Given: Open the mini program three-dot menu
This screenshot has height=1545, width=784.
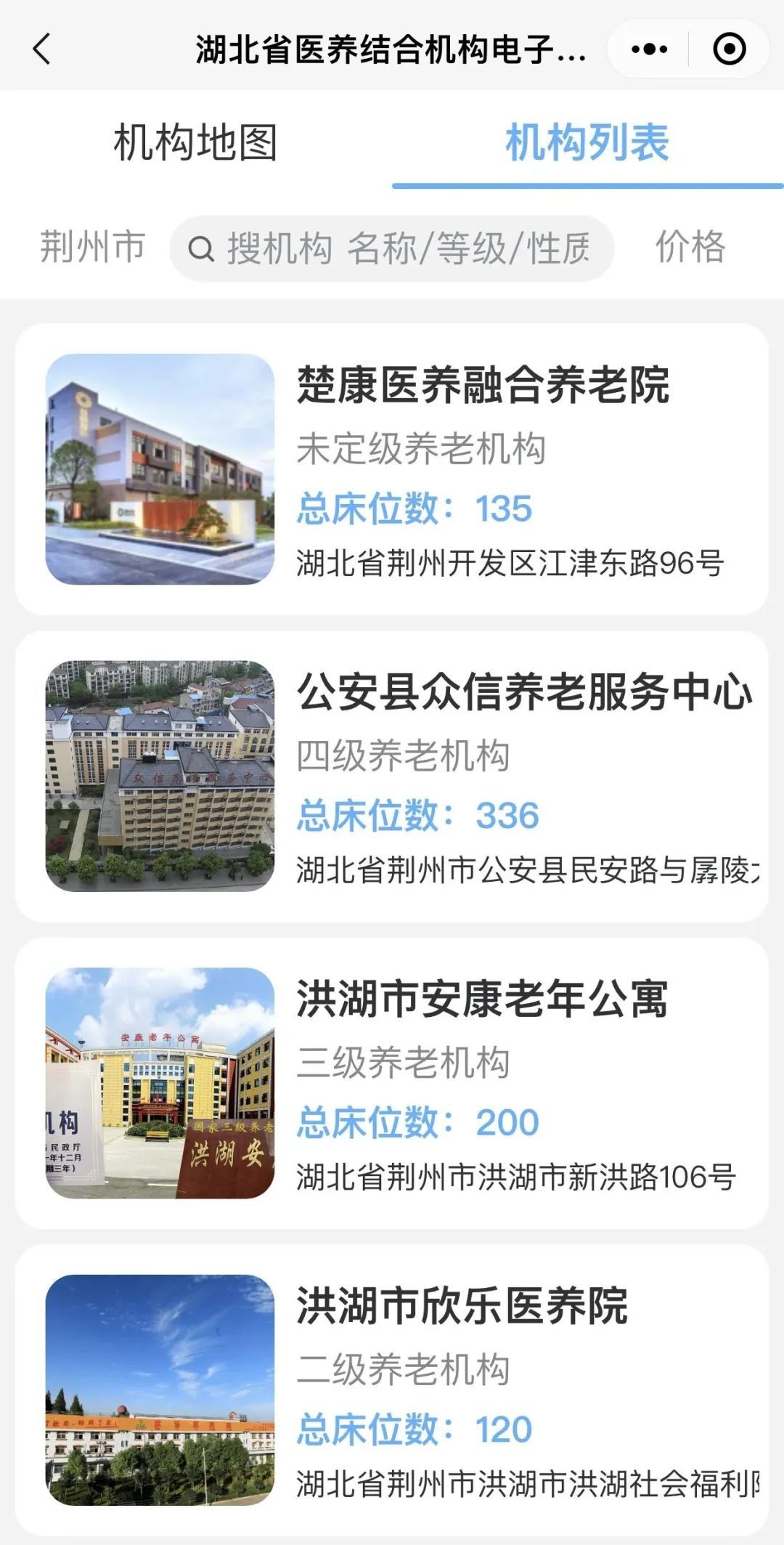Looking at the screenshot, I should [649, 49].
